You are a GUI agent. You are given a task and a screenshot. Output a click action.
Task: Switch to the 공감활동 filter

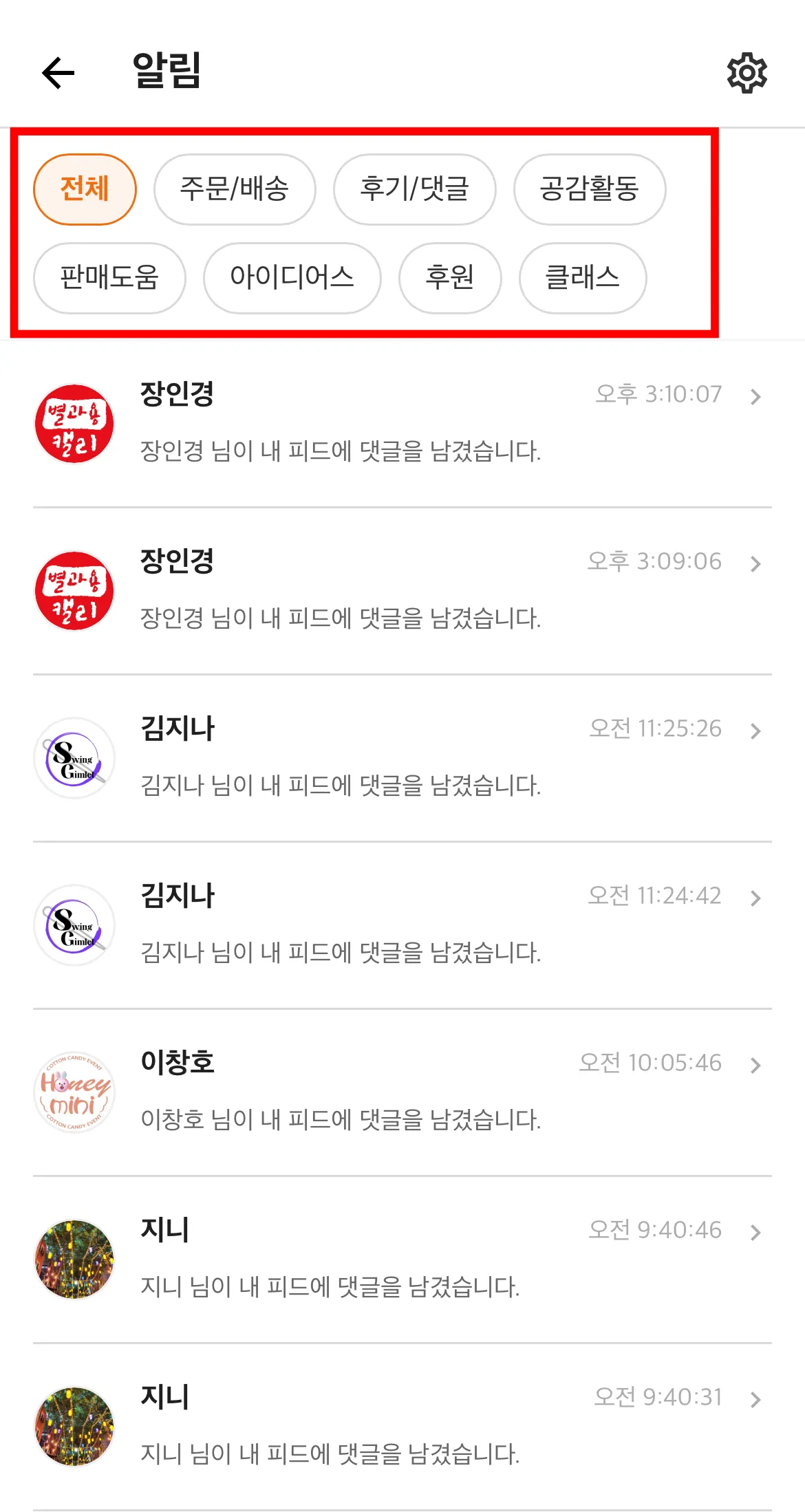(589, 189)
